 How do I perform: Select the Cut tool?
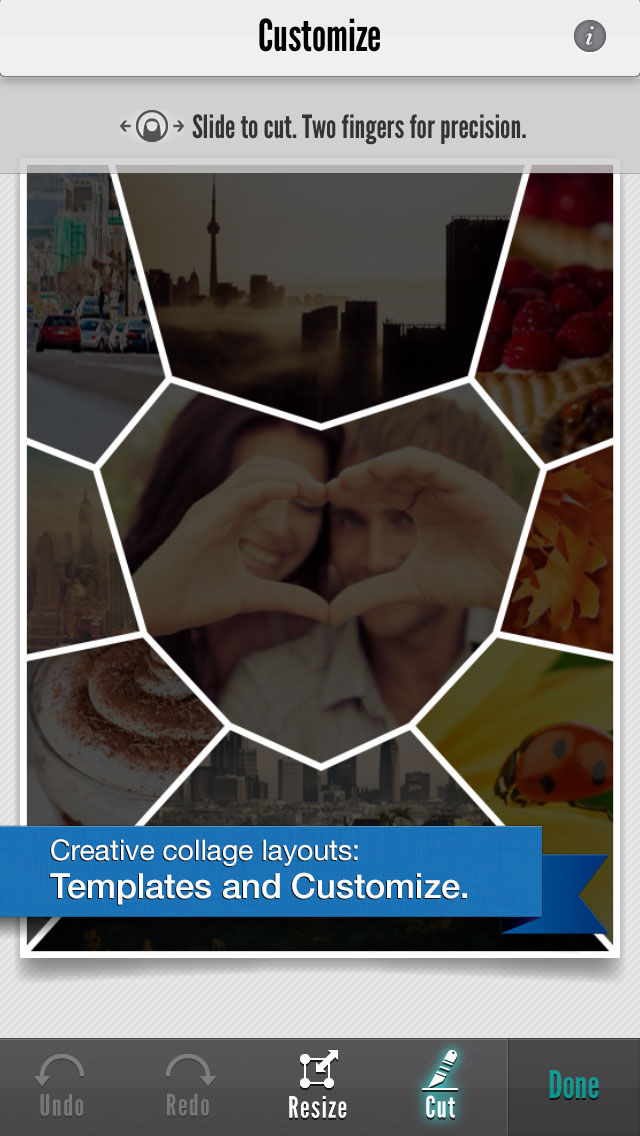pyautogui.click(x=440, y=1086)
